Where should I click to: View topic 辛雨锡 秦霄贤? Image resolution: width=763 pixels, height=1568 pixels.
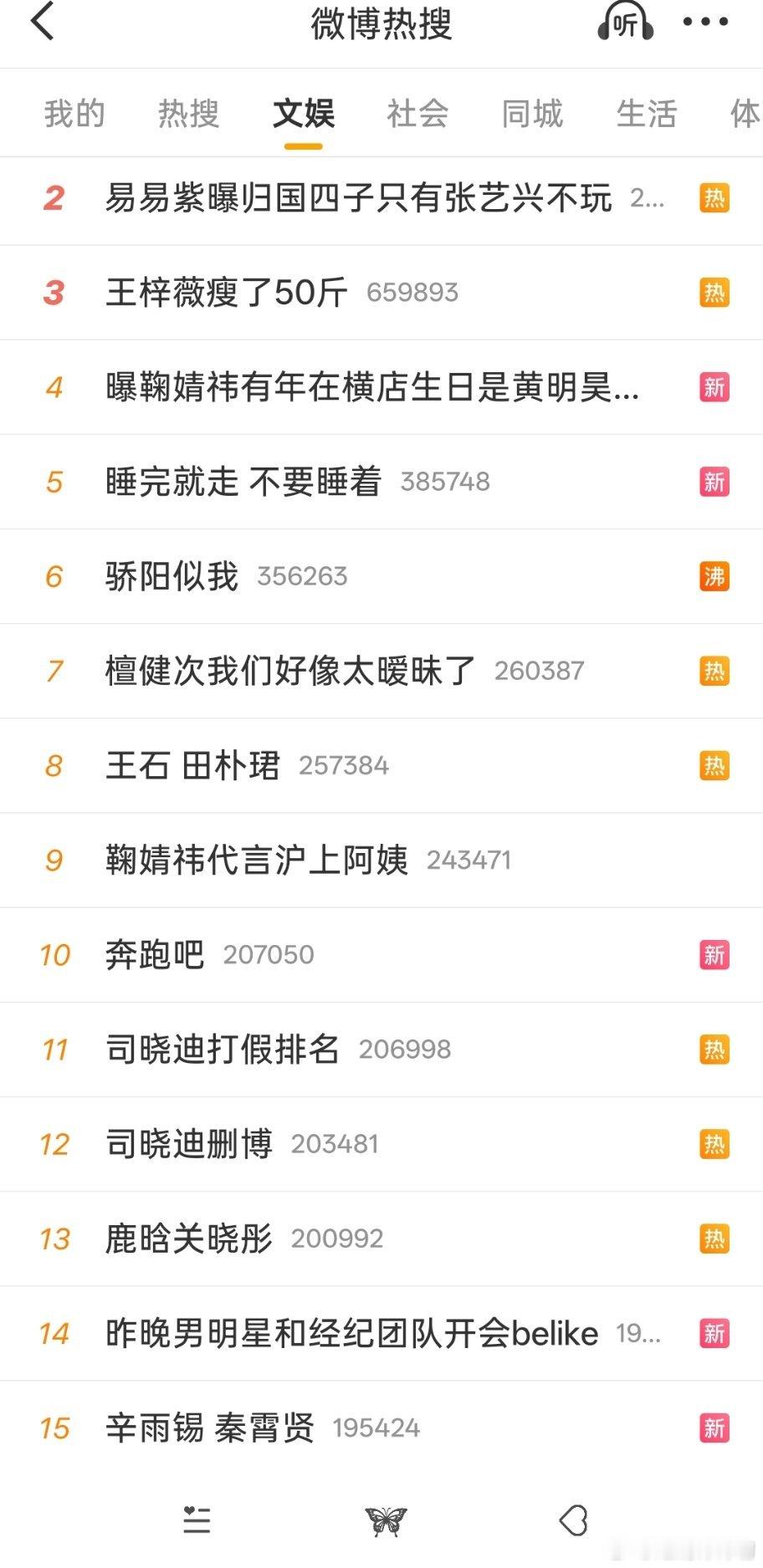[x=209, y=1428]
